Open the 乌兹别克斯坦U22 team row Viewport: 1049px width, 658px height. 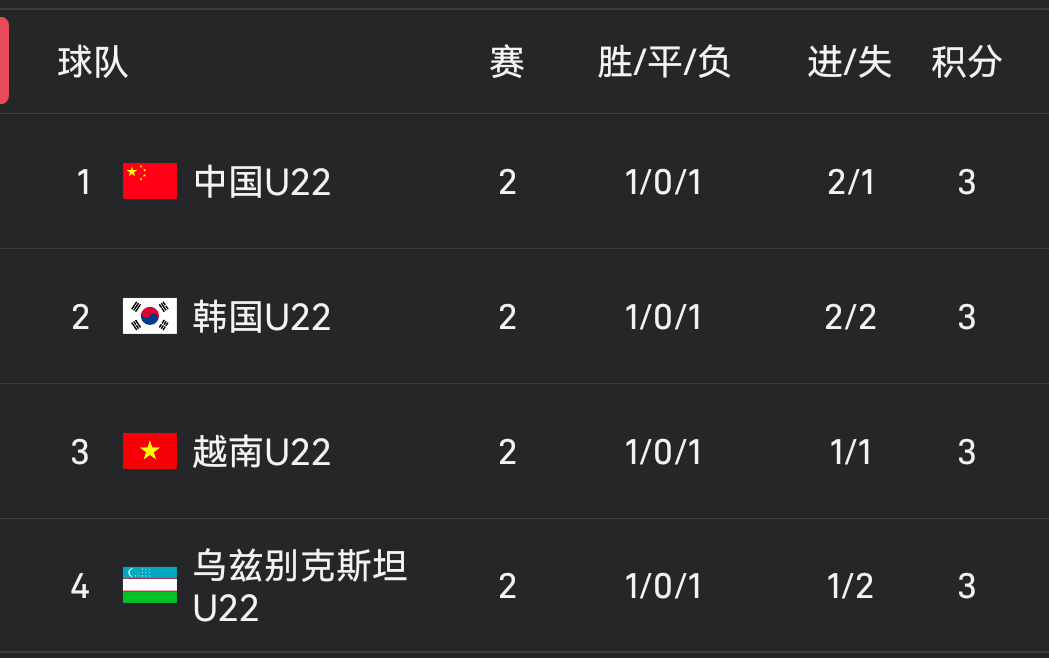[298, 586]
